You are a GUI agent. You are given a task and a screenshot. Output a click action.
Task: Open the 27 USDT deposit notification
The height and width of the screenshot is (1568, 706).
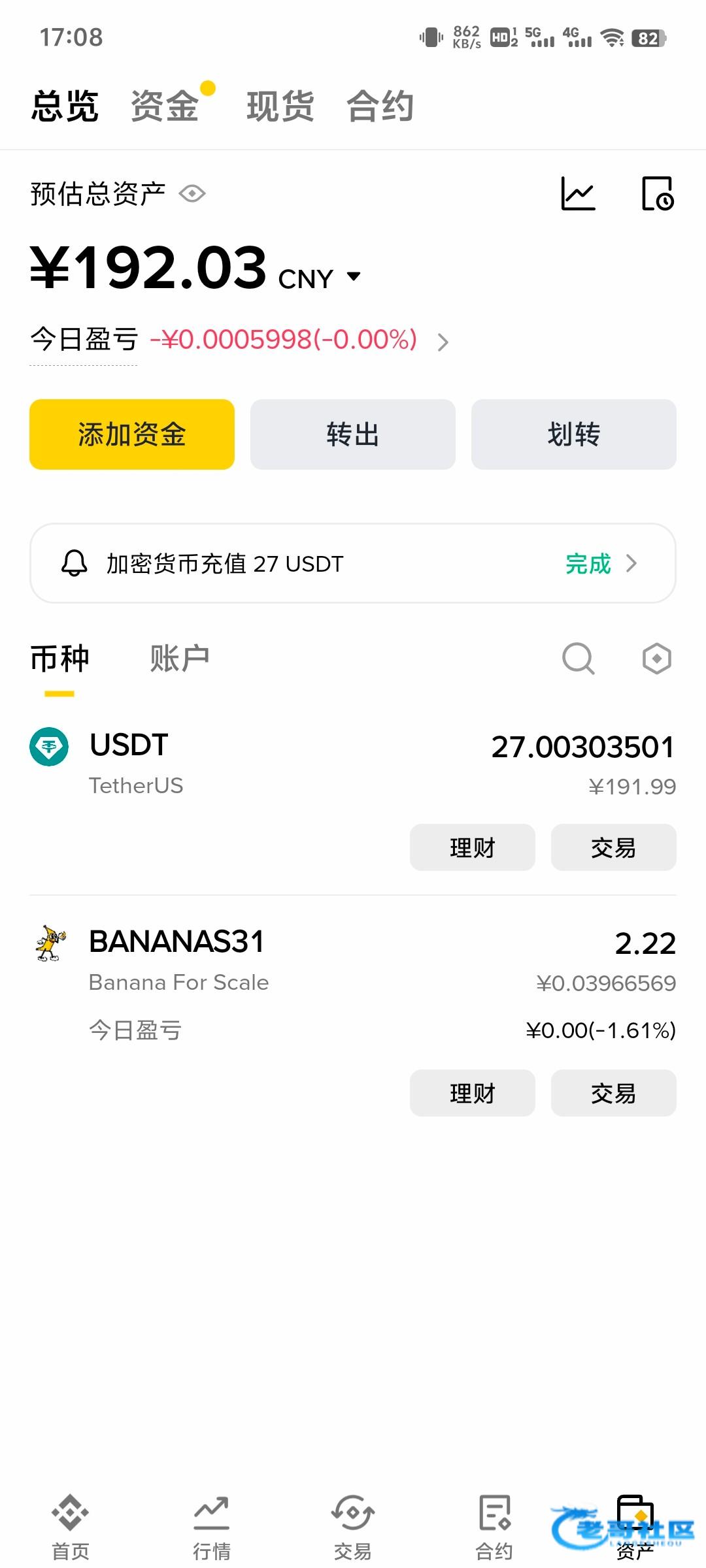point(353,563)
